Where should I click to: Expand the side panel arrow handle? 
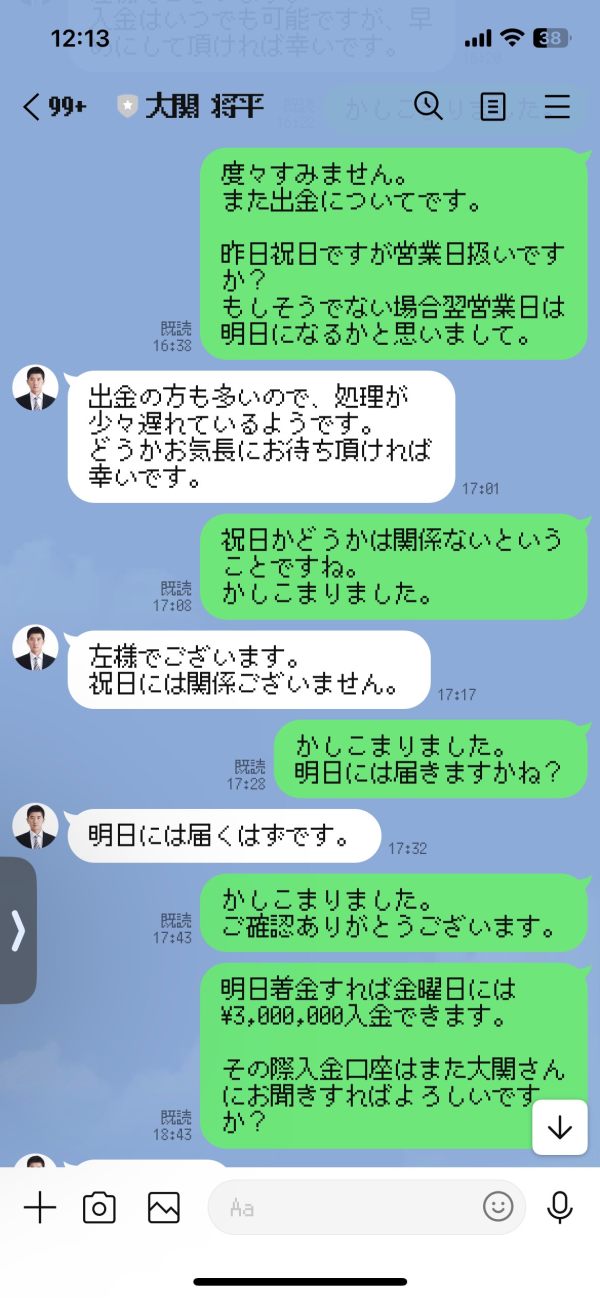click(18, 930)
